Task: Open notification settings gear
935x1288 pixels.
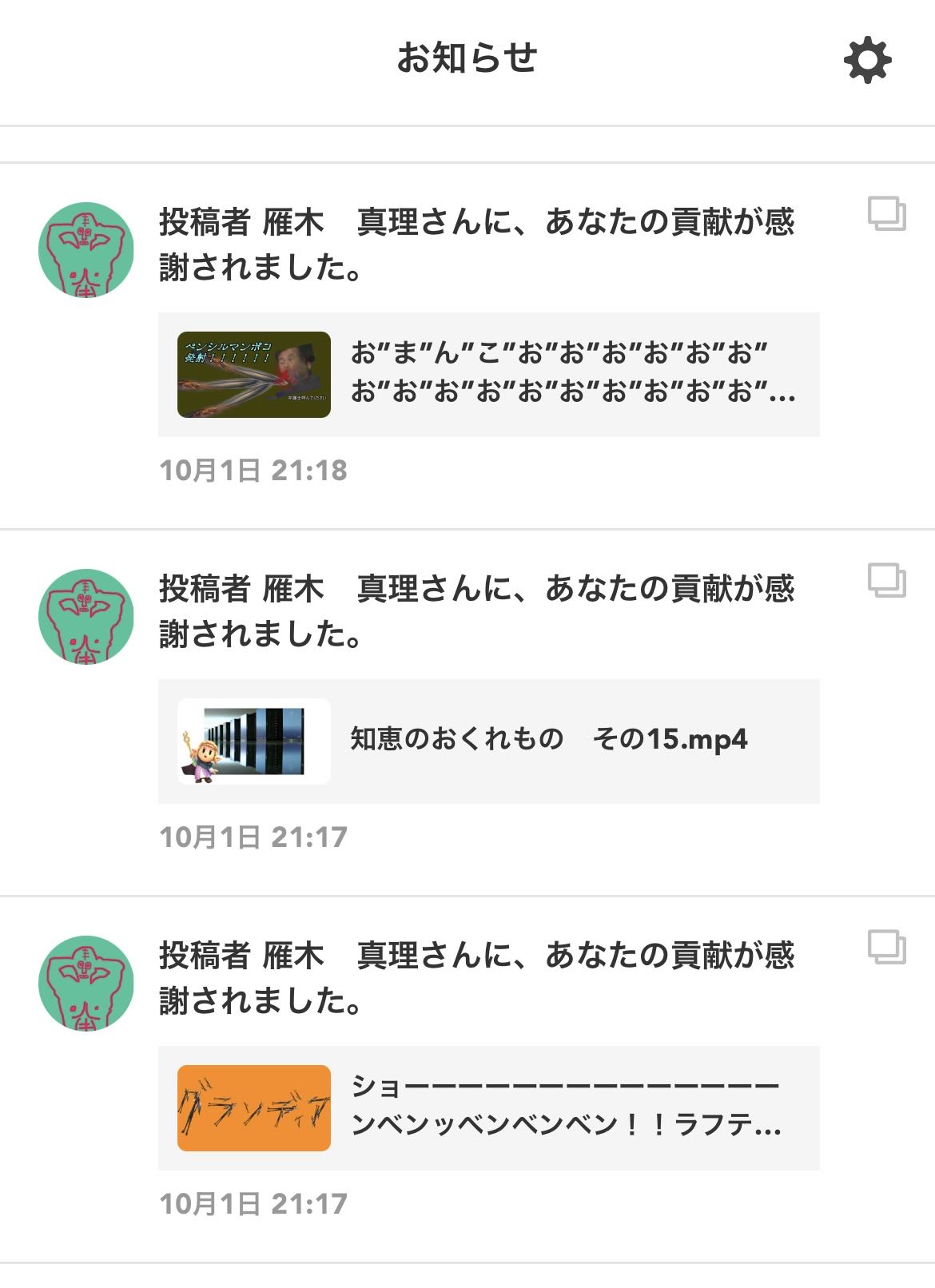Action: click(x=868, y=61)
